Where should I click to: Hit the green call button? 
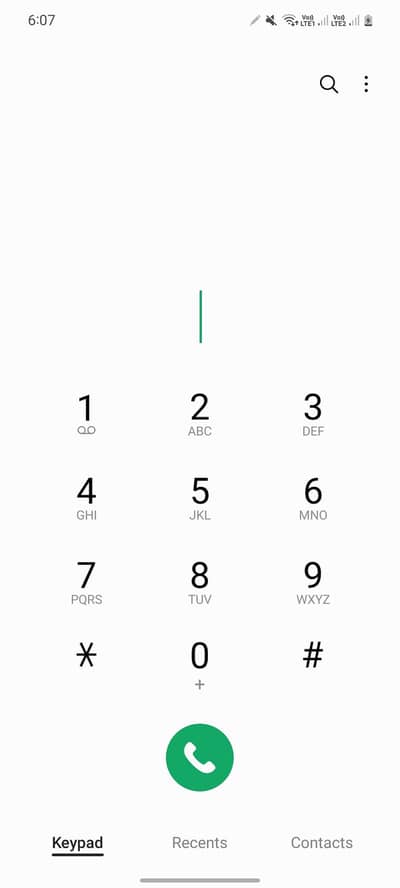click(199, 757)
